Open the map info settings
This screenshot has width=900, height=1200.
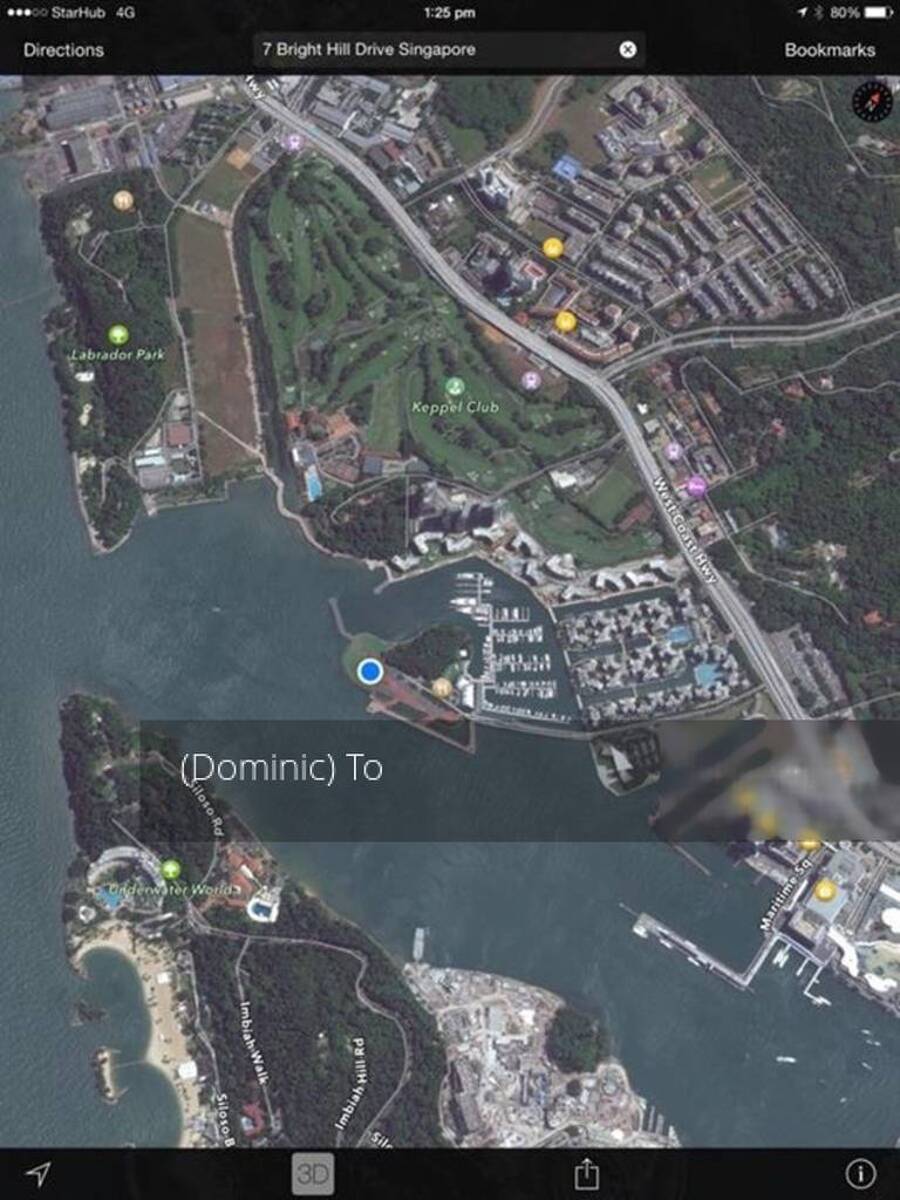861,1173
